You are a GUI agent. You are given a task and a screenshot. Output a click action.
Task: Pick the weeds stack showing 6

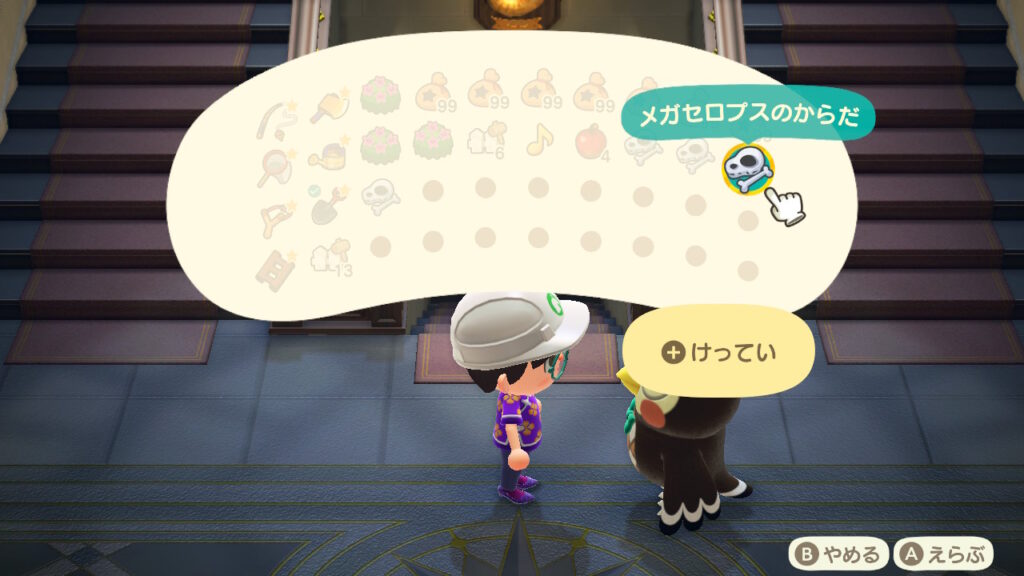tap(484, 143)
